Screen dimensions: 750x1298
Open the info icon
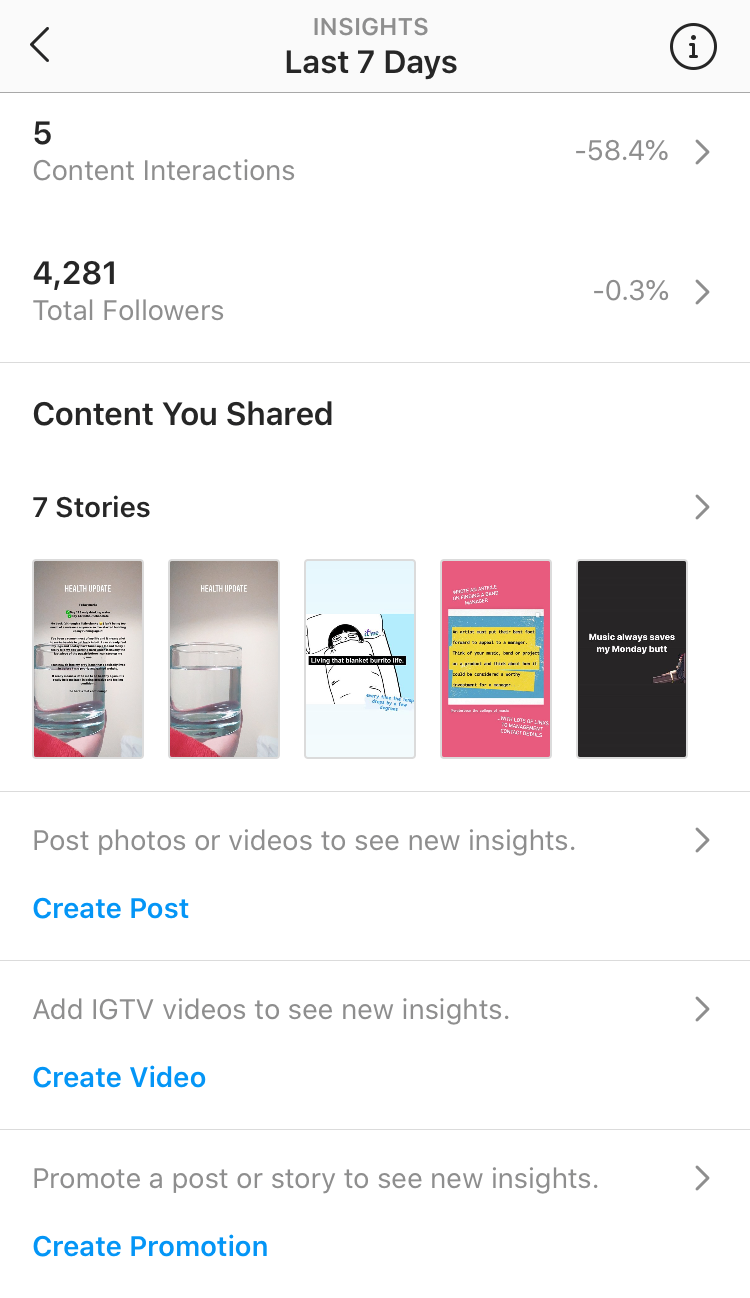coord(693,46)
